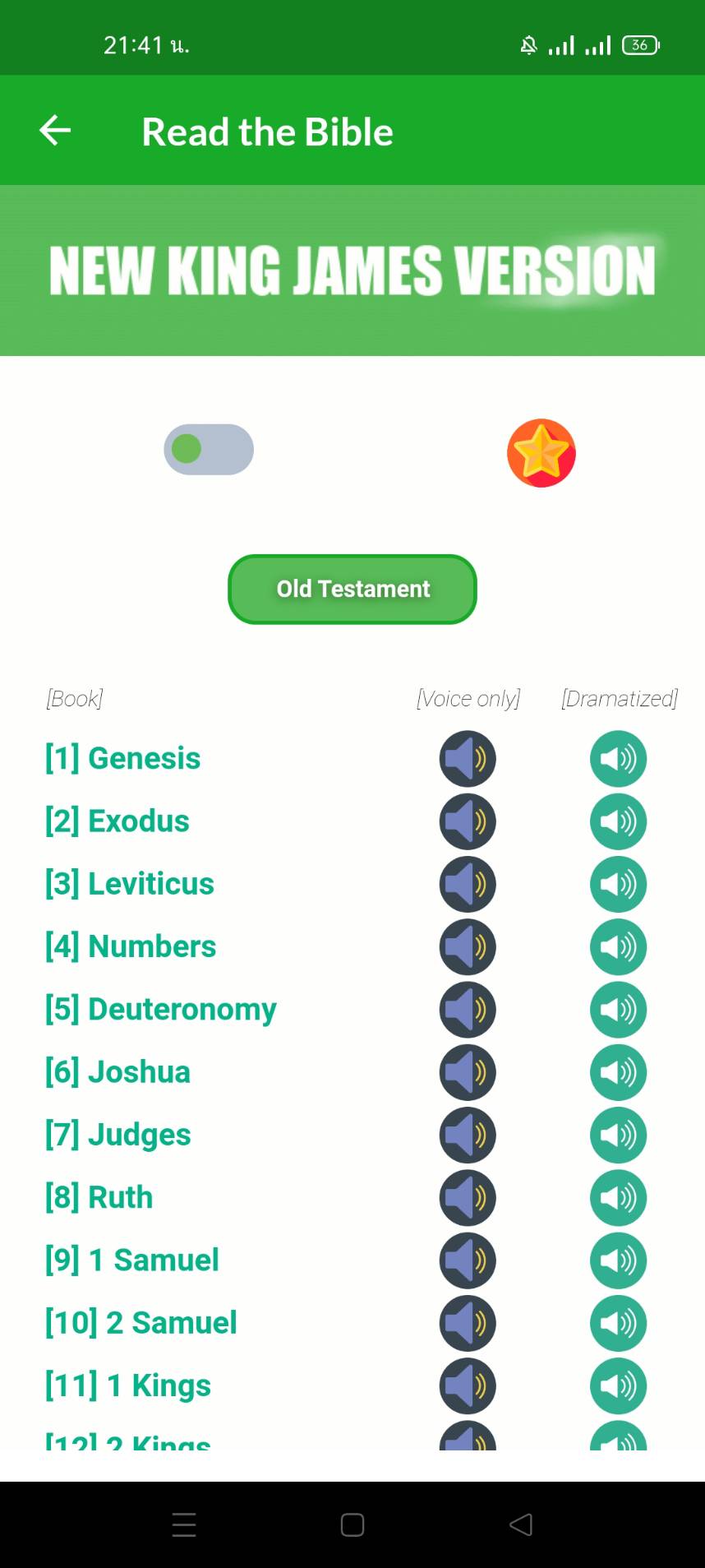Play voice-only audio for 2 Samuel

pos(468,1323)
